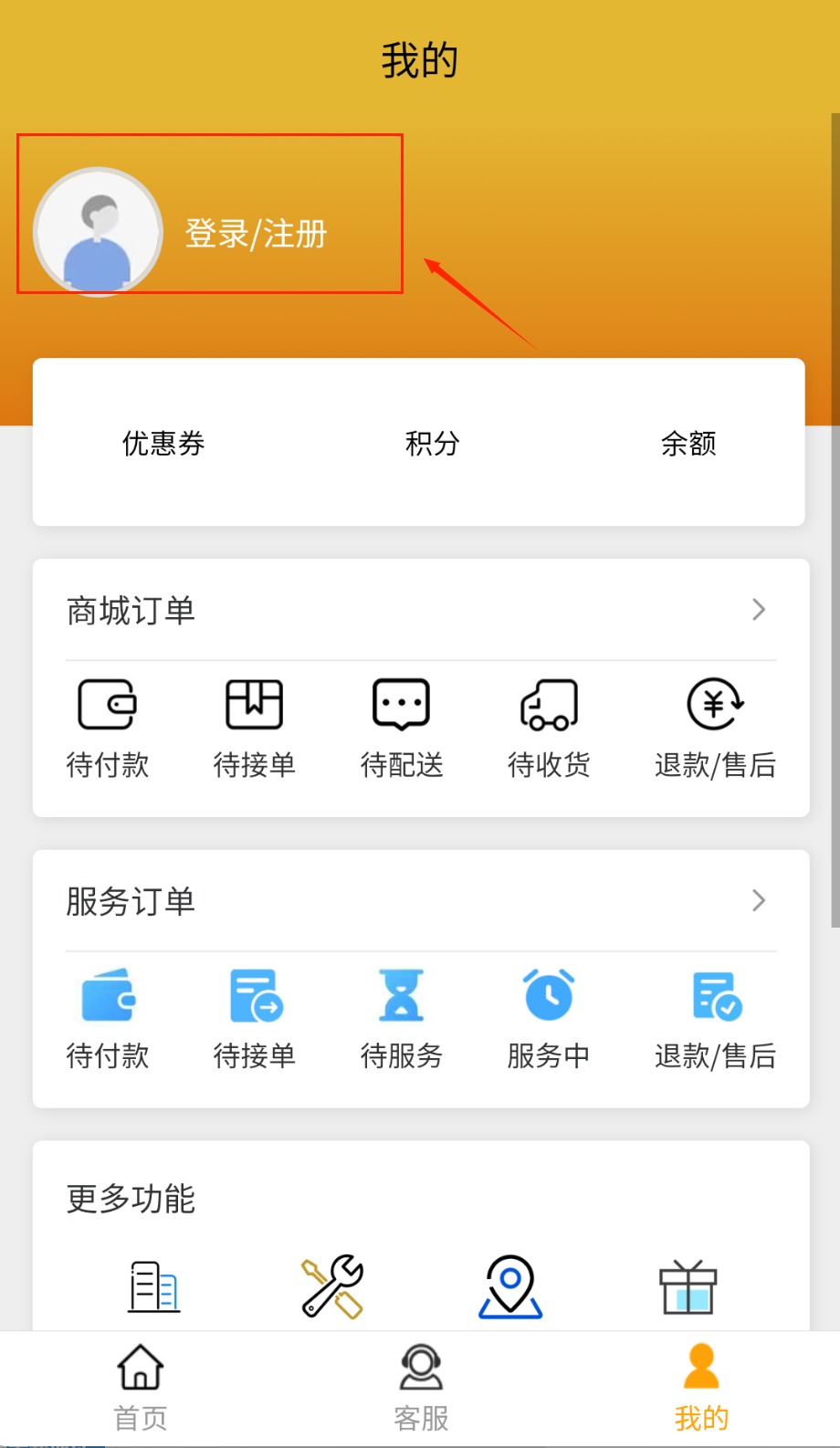Expand 商城订单 to see all orders
Screen dimensions: 840x1448
click(758, 610)
